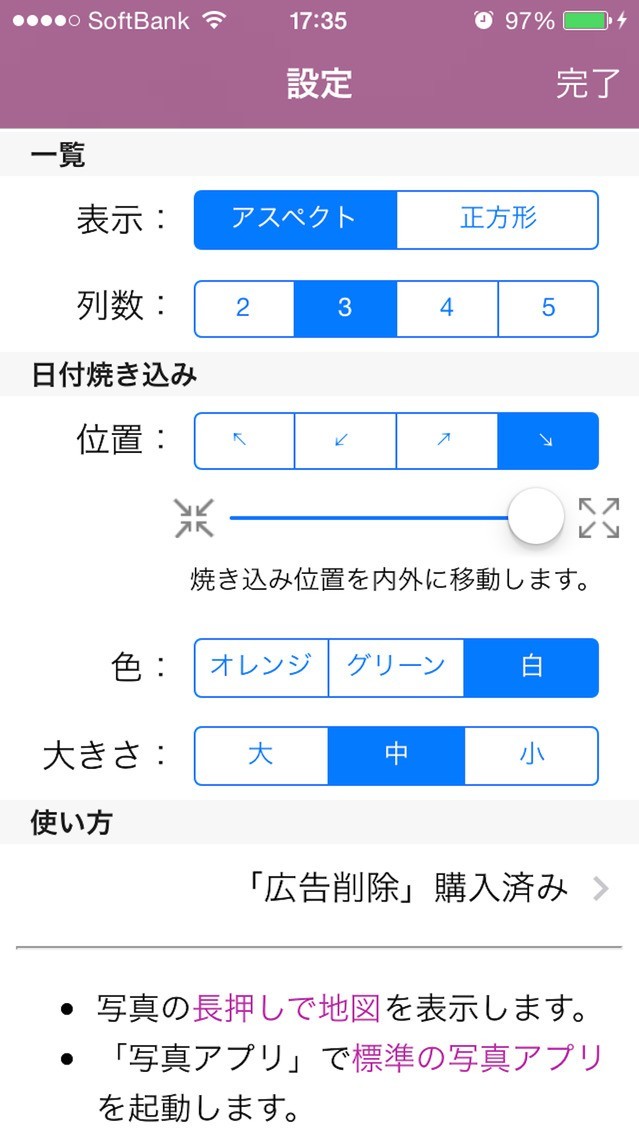Set stamp size to 大
Viewport: 639px width, 1136px height.
[261, 755]
